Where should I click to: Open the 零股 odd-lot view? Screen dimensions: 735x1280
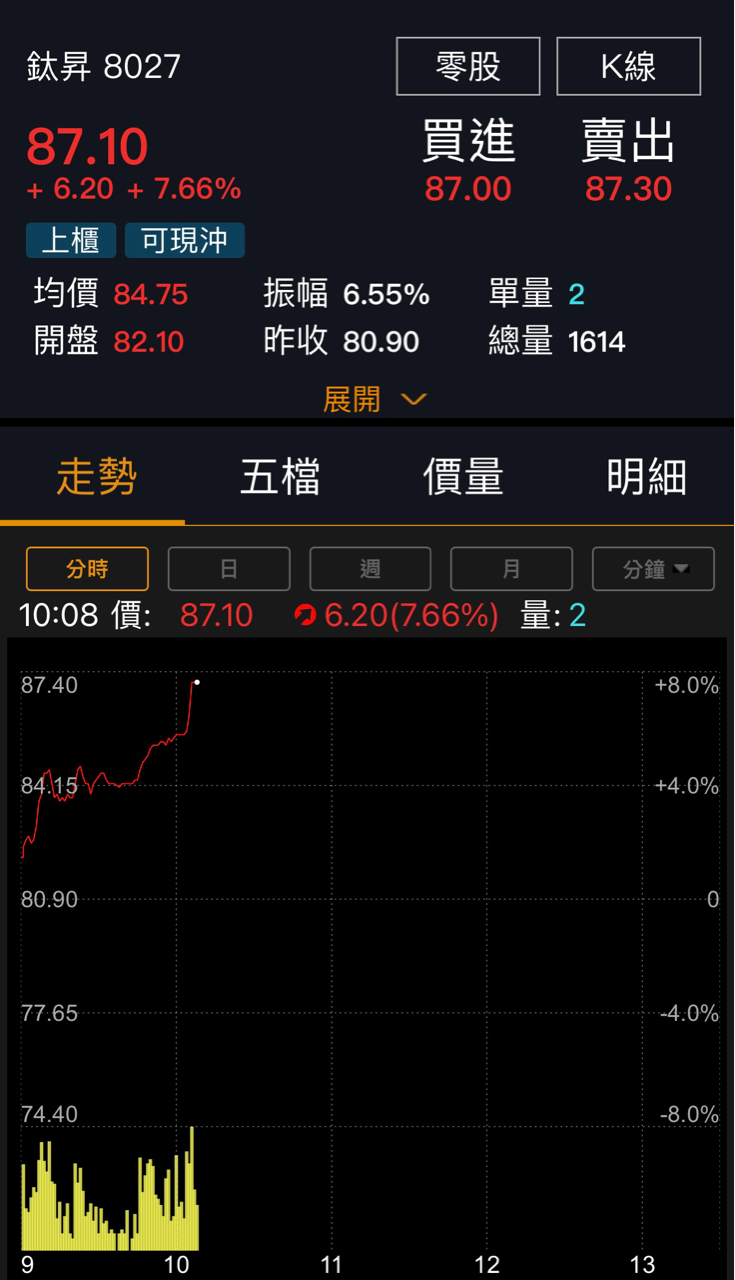[468, 66]
